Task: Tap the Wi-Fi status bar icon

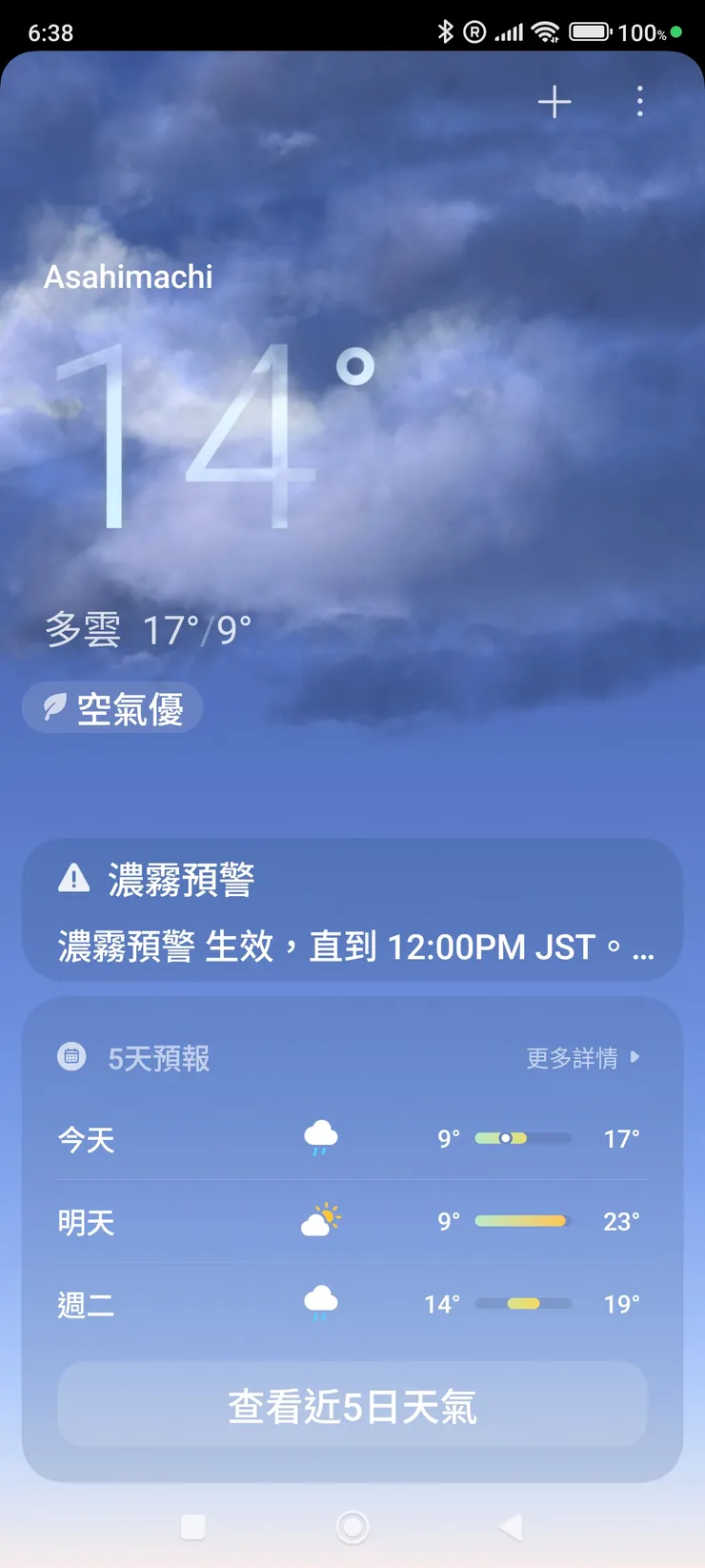Action: pos(543,31)
